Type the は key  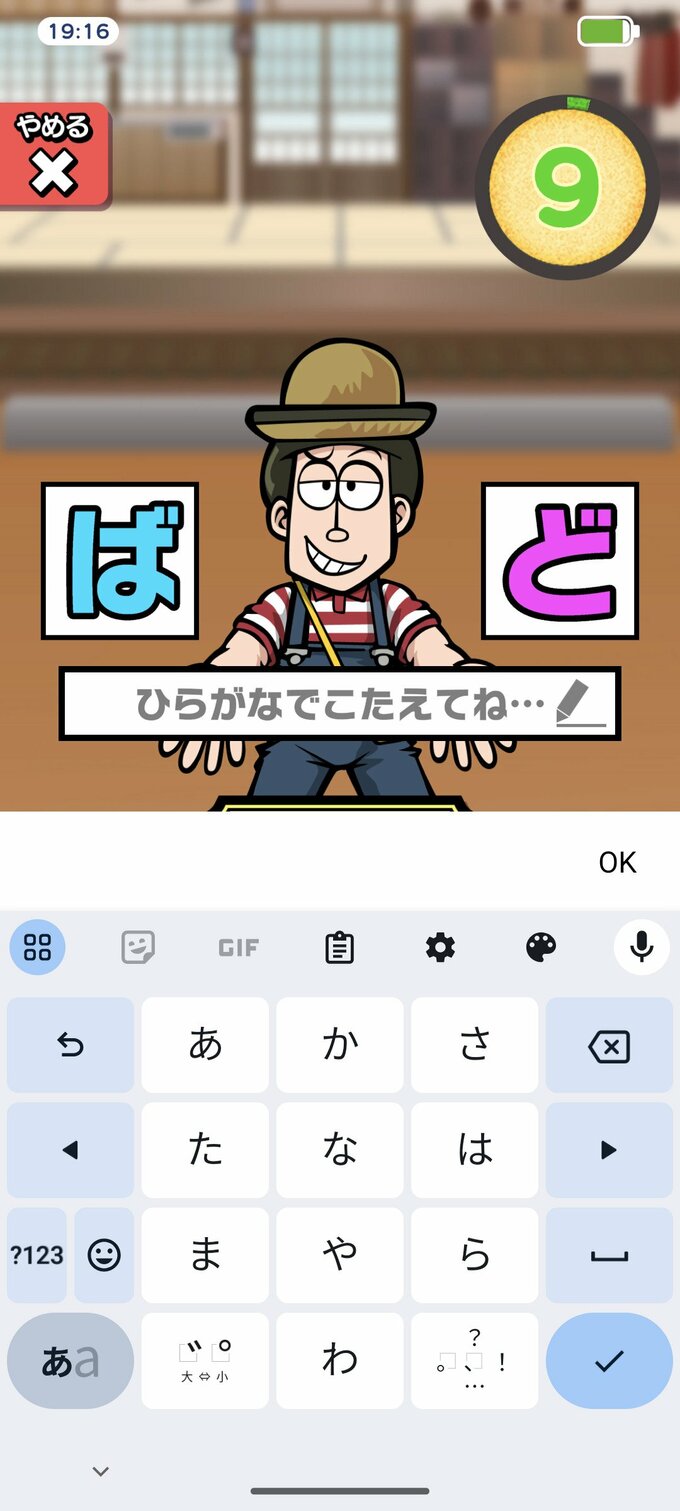click(474, 1150)
